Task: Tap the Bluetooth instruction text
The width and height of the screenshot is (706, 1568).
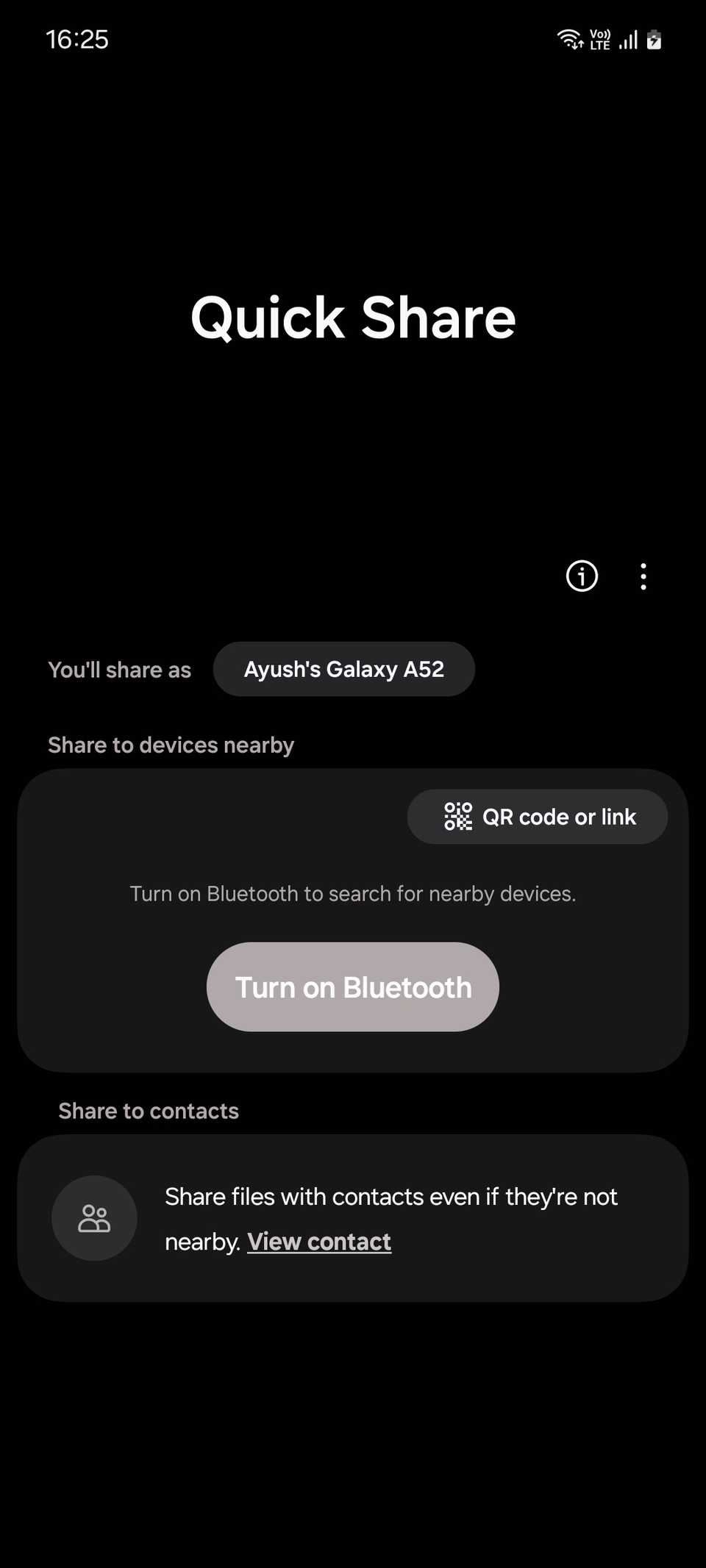Action: (352, 893)
